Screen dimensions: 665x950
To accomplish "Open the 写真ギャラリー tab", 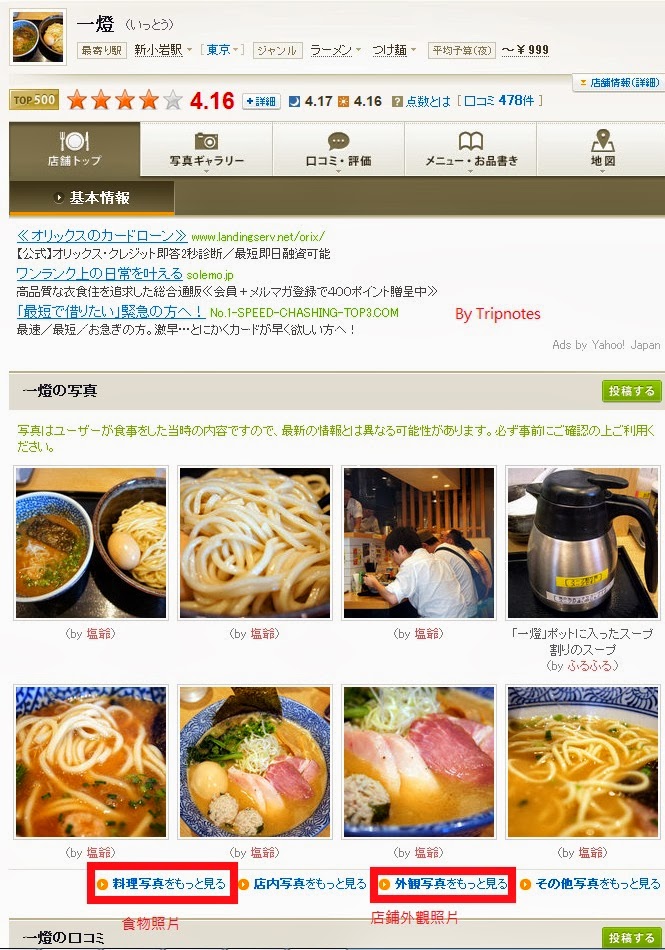I will 206,149.
